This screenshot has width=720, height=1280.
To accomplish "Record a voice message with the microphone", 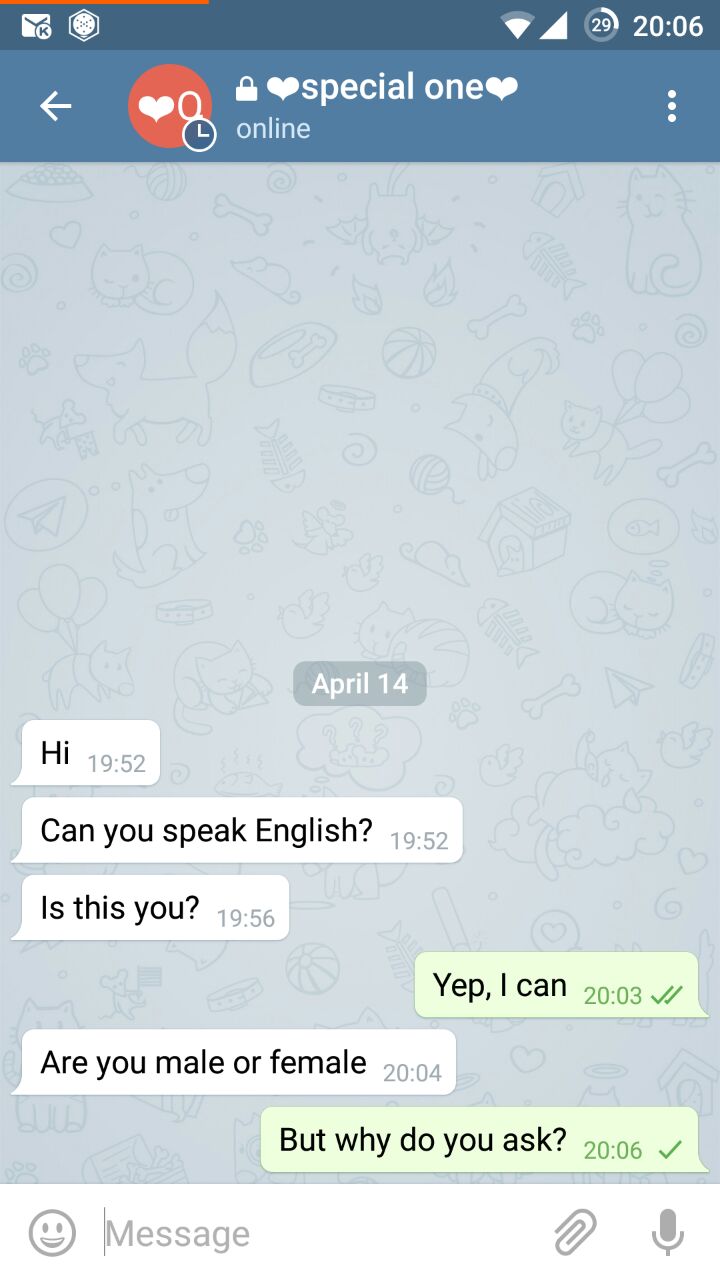I will click(667, 1232).
